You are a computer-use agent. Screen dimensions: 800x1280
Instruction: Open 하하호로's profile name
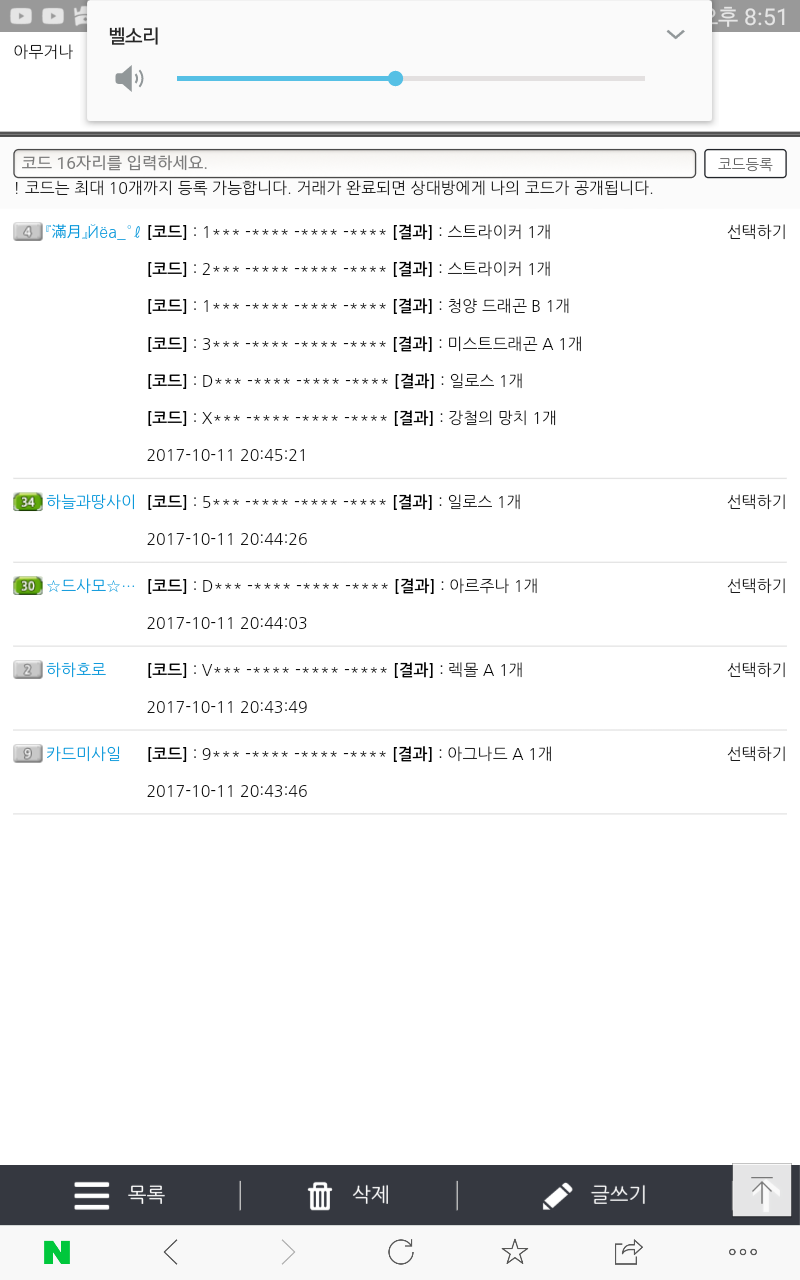click(x=76, y=670)
